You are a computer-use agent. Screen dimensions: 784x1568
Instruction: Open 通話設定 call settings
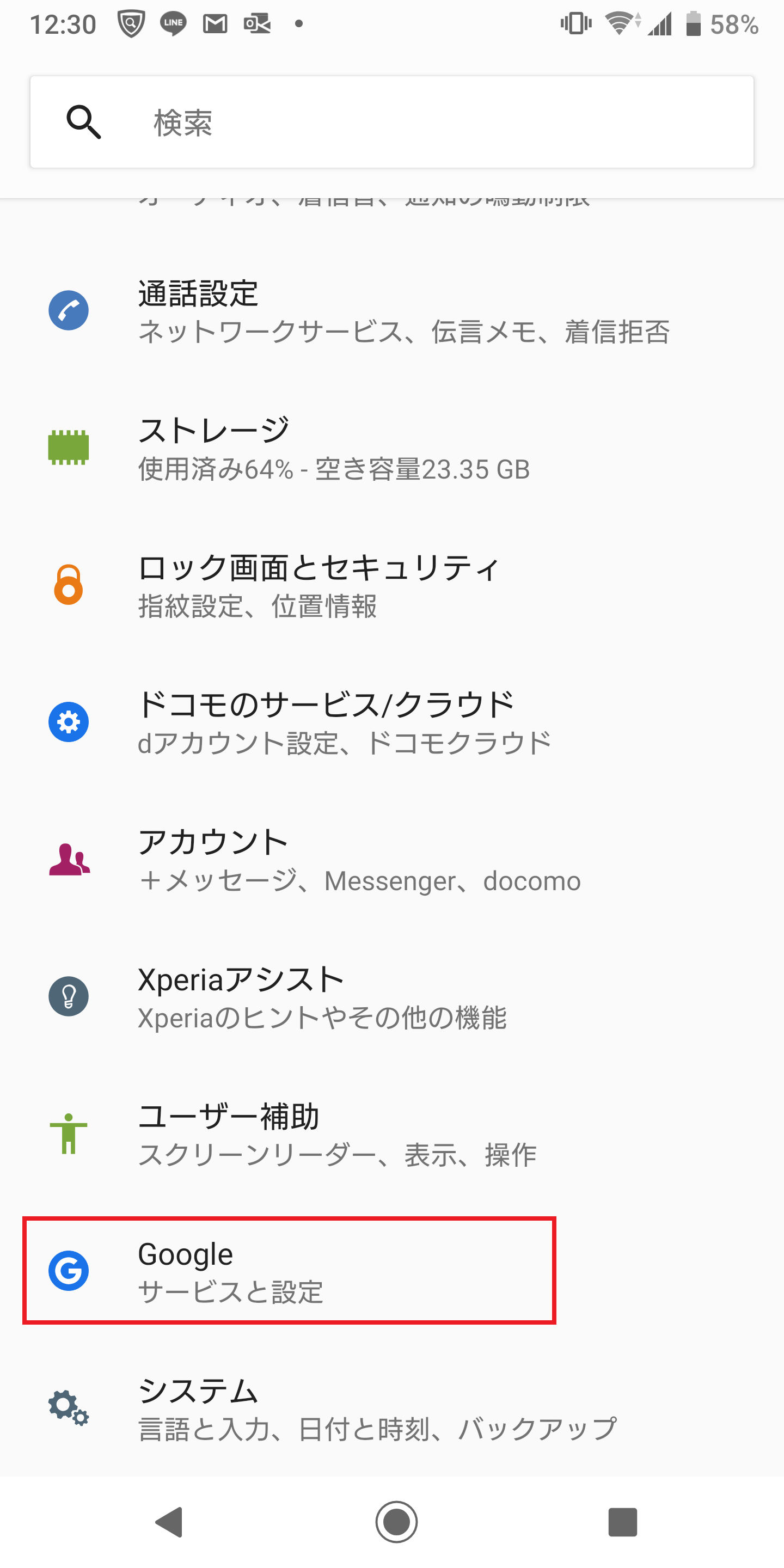(392, 311)
